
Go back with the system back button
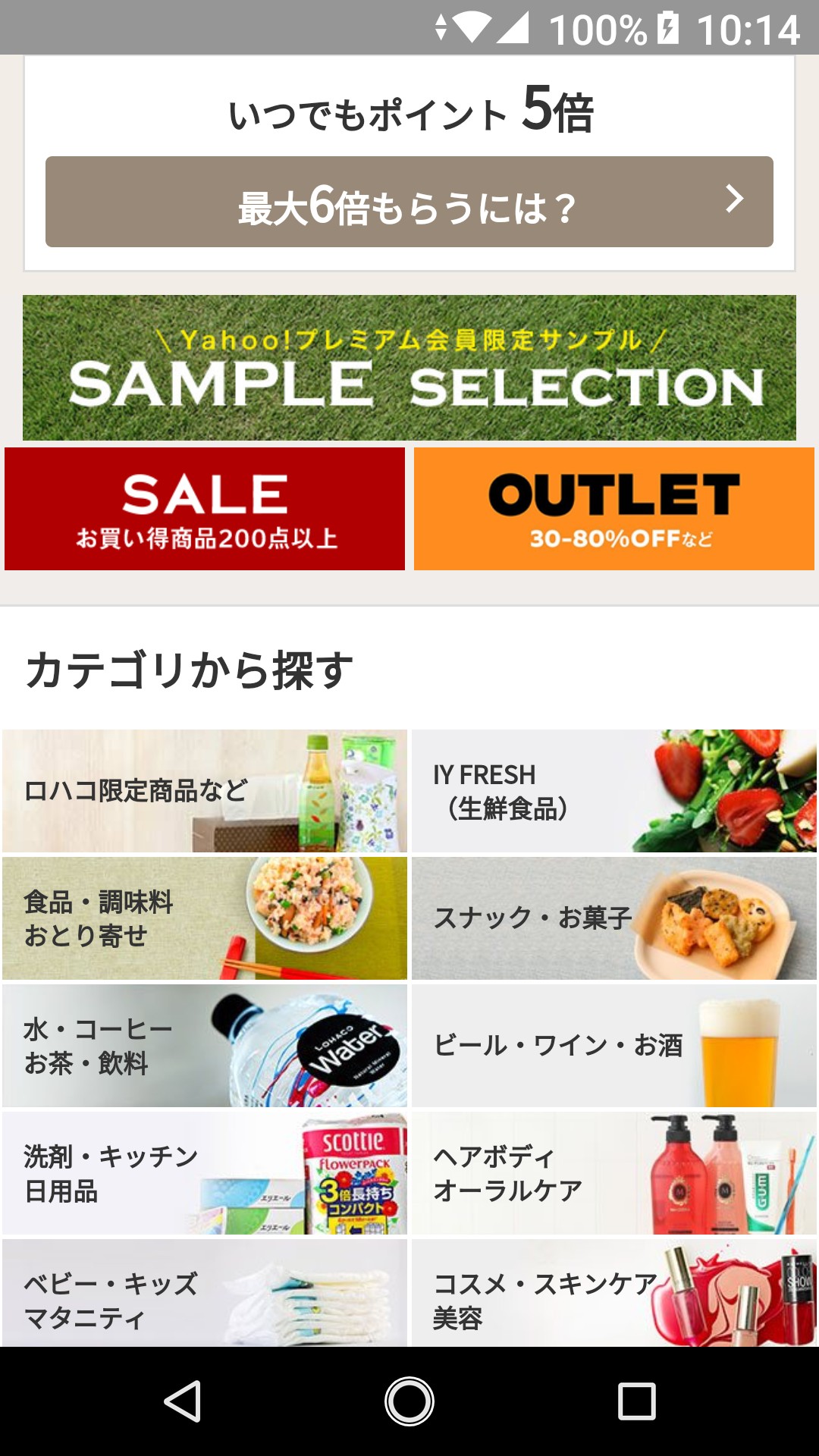[182, 1401]
